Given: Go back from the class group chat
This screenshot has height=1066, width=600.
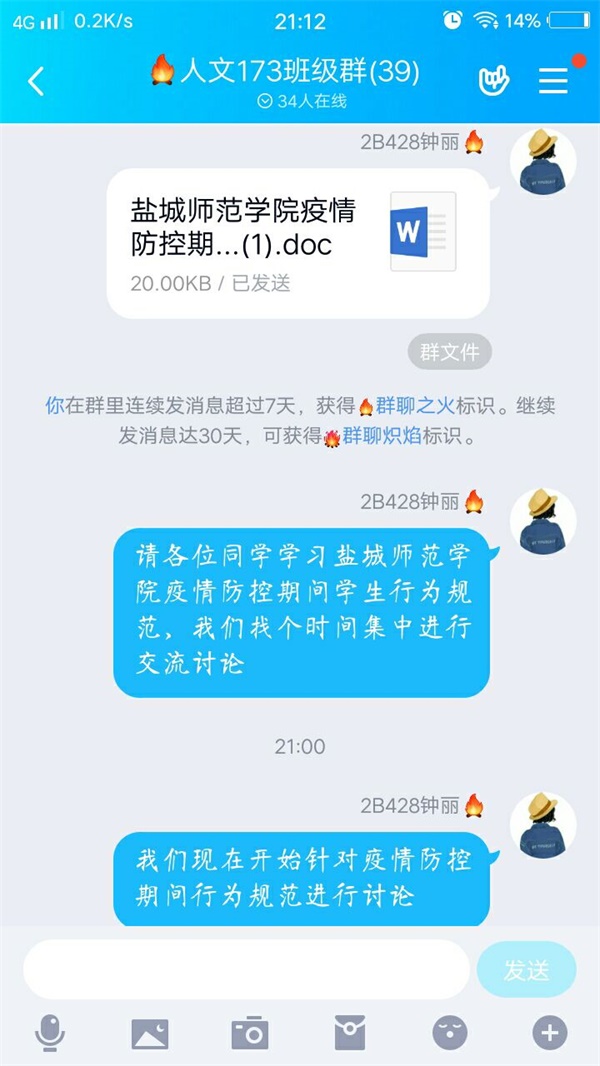Looking at the screenshot, I should [36, 82].
